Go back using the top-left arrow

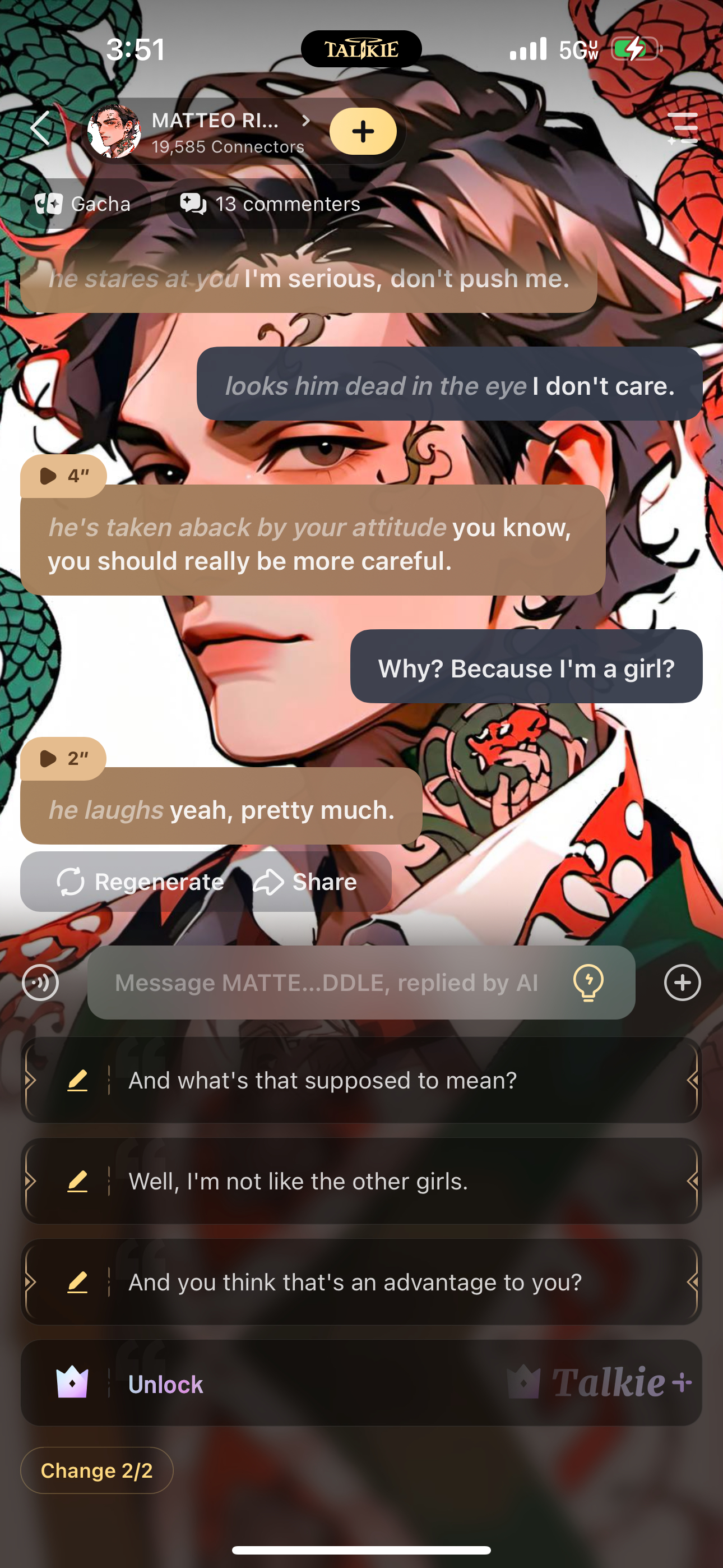(x=40, y=128)
